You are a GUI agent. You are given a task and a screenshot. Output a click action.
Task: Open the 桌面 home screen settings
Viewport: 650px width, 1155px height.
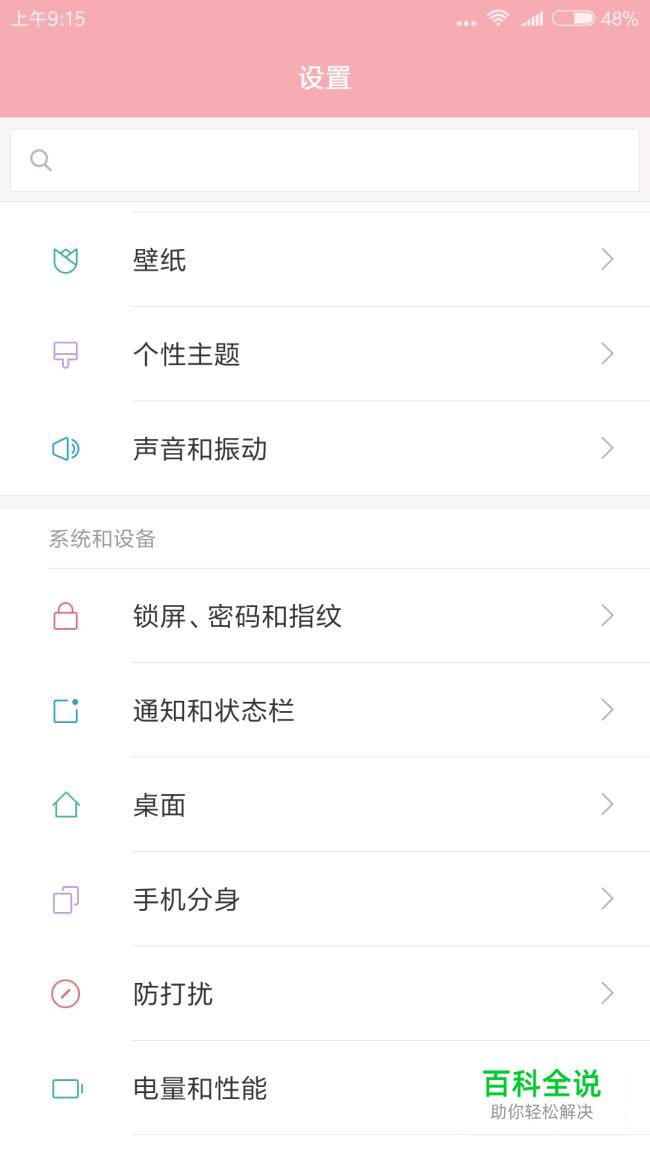(x=325, y=805)
